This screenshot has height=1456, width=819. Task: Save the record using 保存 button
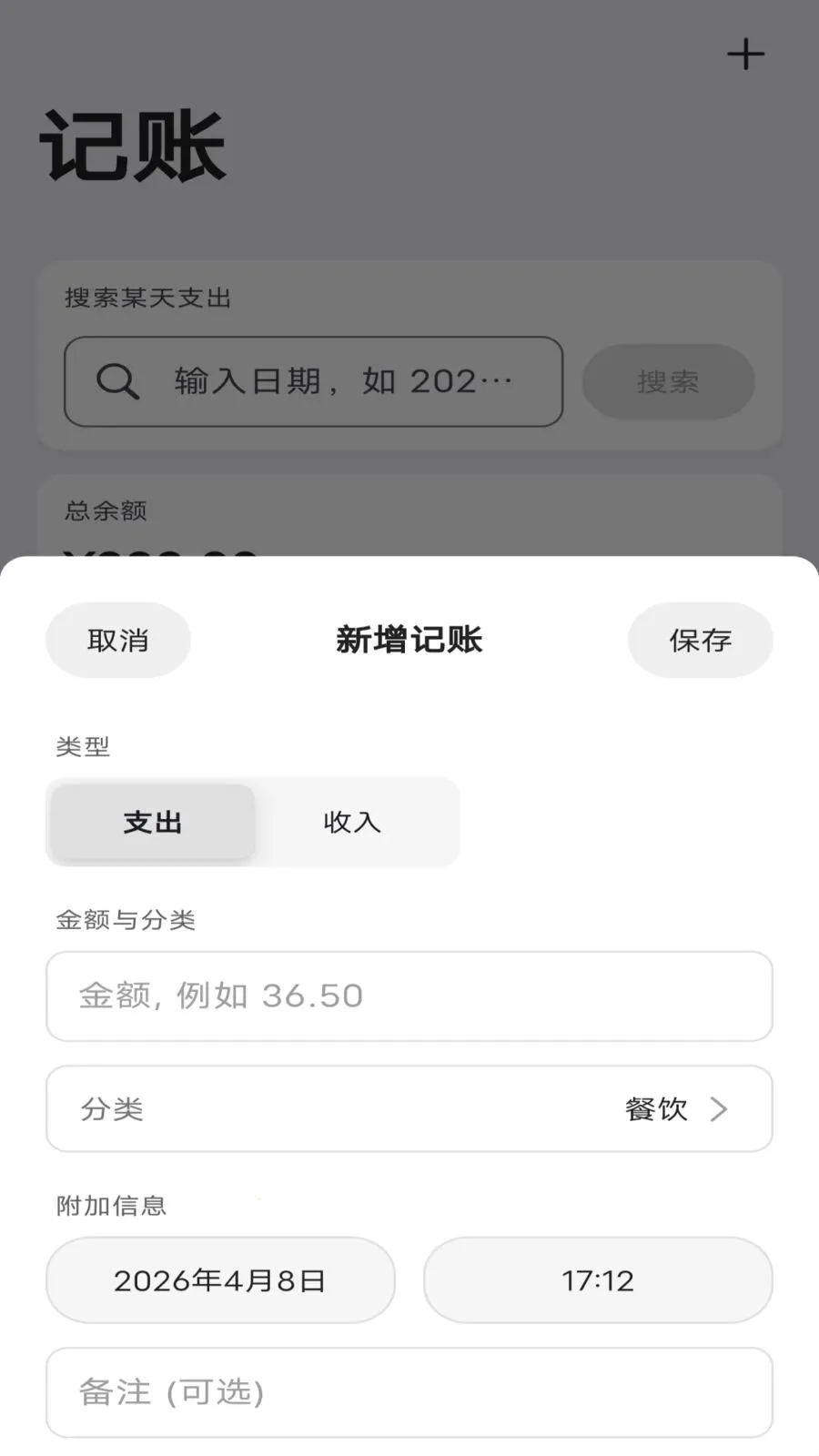(x=700, y=640)
